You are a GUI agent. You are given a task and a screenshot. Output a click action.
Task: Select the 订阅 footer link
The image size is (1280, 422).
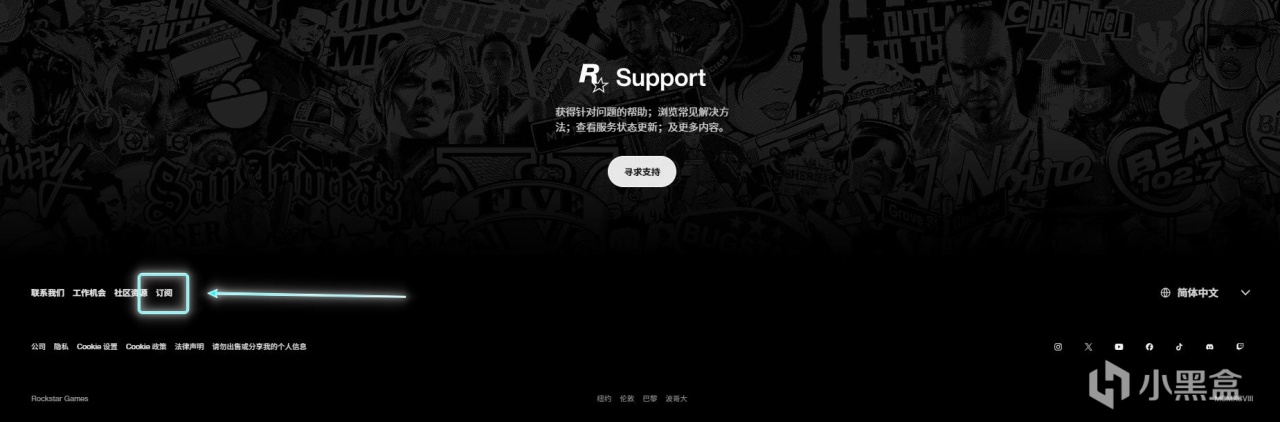(164, 293)
